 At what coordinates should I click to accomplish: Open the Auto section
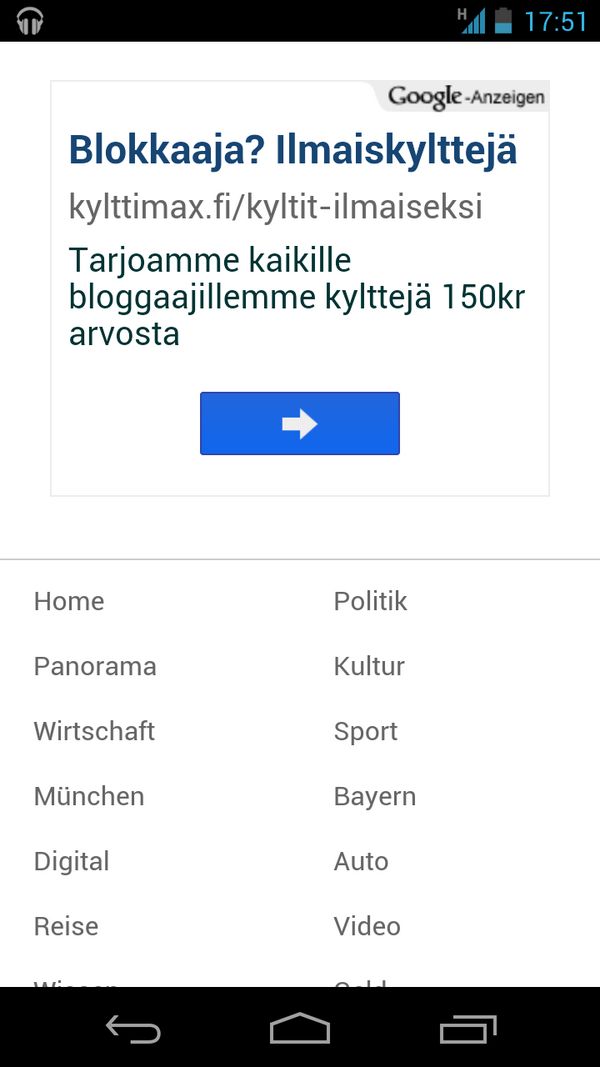(361, 861)
